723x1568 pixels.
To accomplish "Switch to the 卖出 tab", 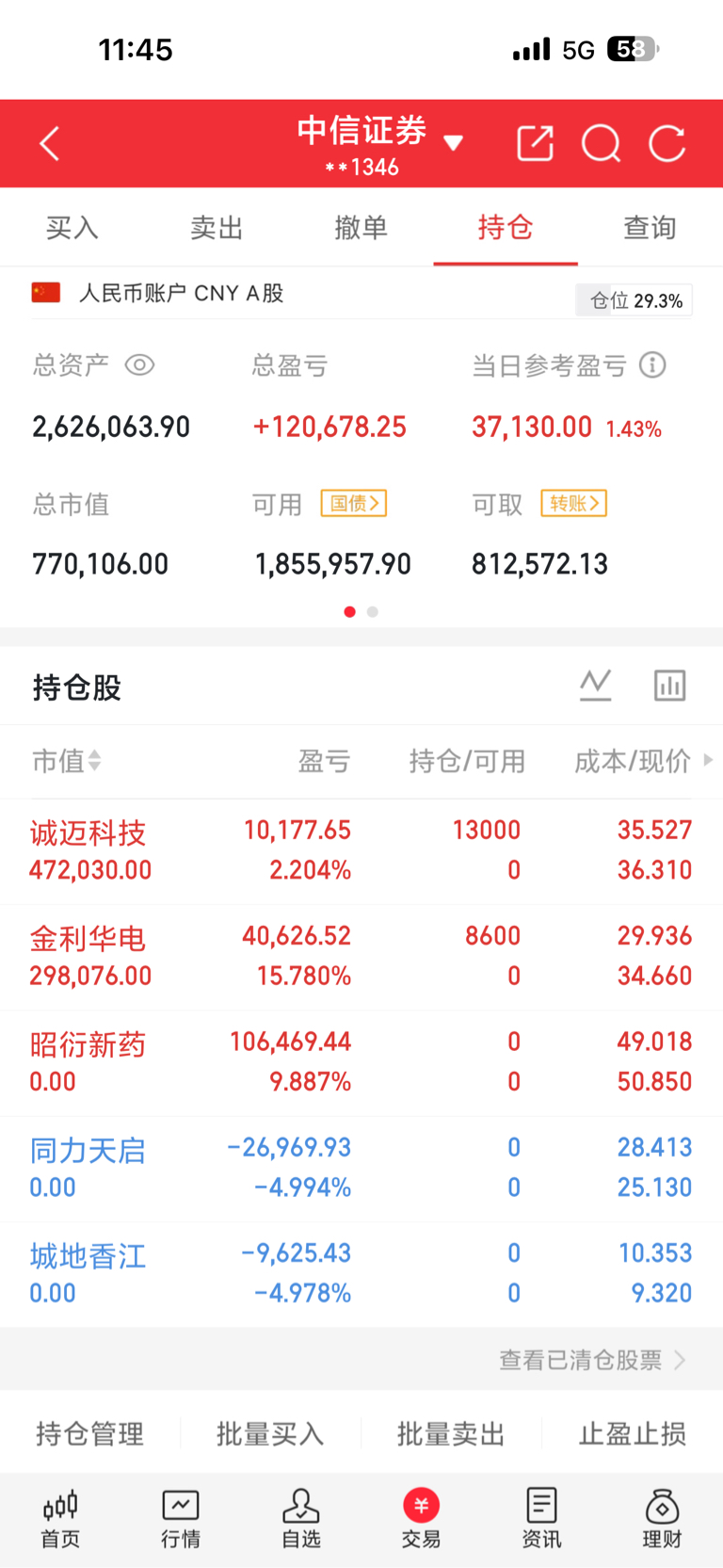I will 217,228.
